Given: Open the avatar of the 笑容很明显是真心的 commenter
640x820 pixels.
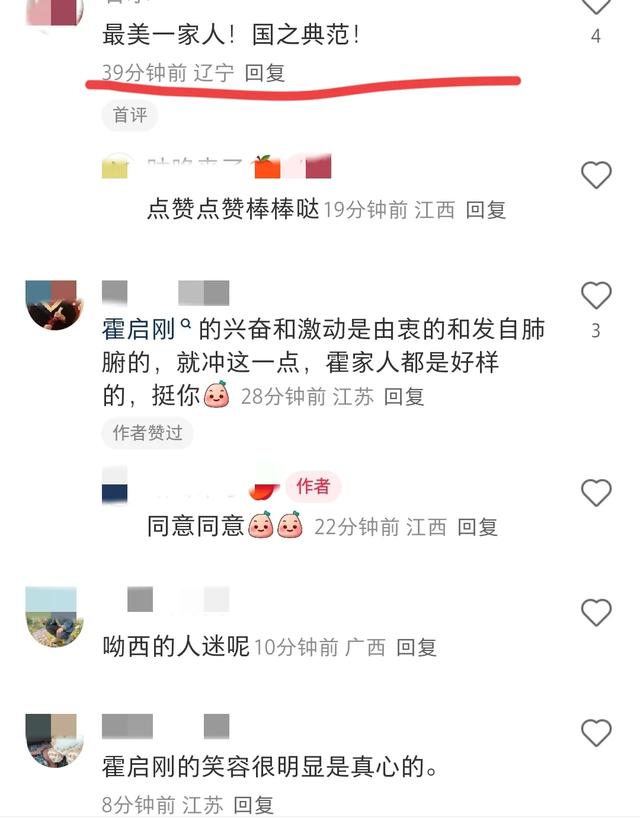Looking at the screenshot, I should click(x=53, y=740).
